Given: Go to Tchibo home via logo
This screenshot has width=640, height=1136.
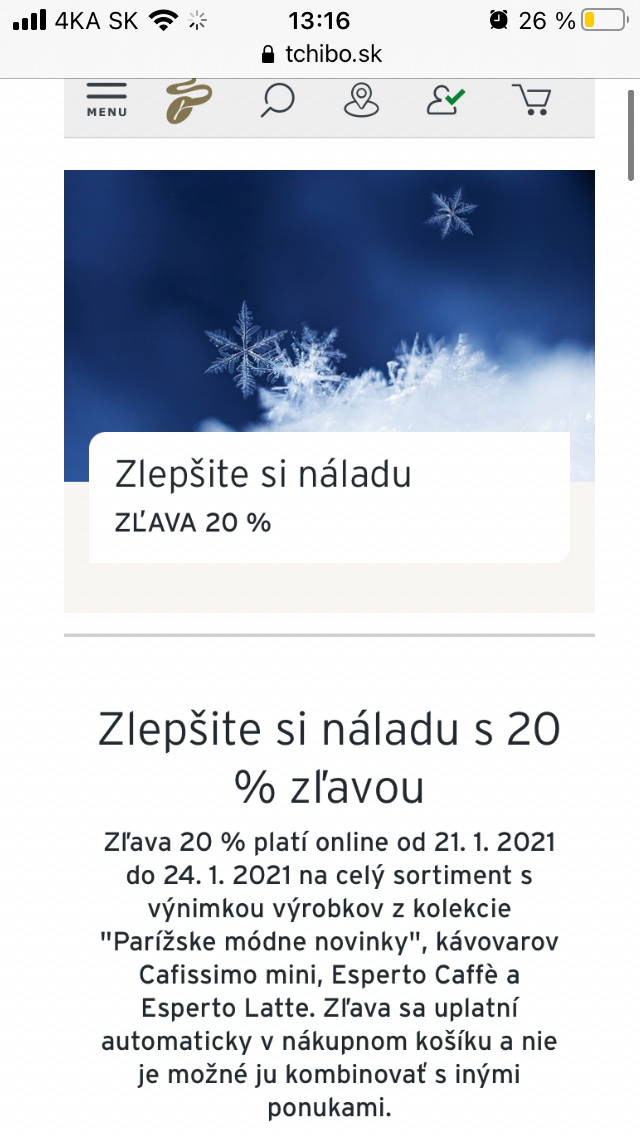Looking at the screenshot, I should click(188, 100).
